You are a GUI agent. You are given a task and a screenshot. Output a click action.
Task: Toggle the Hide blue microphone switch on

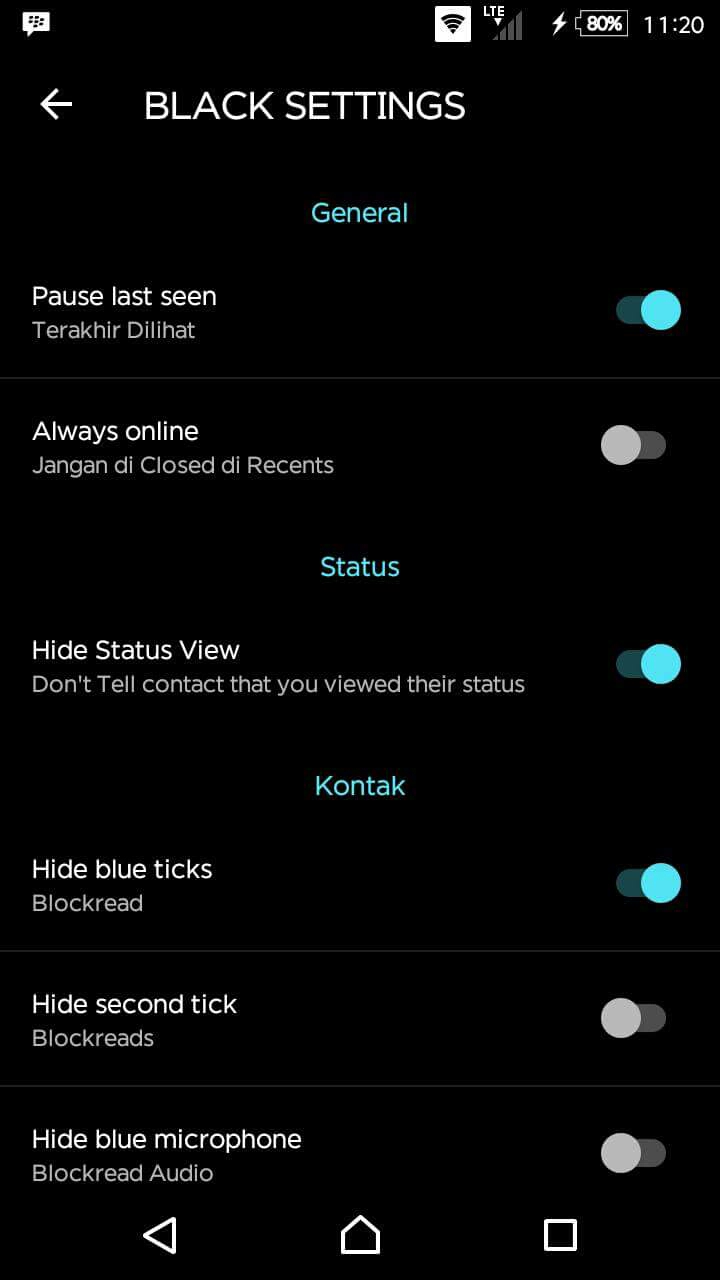(633, 1153)
